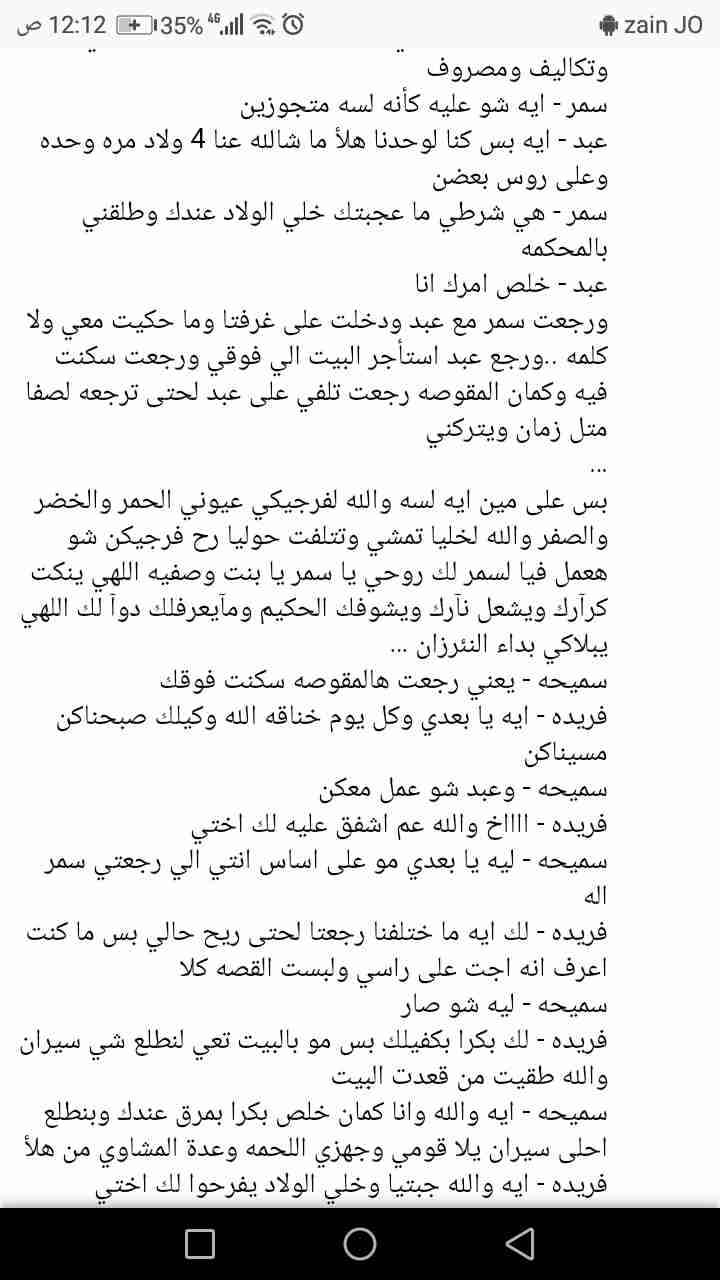The image size is (720, 1280).
Task: Tap the home circle in the navigation bar
Action: 360,1243
